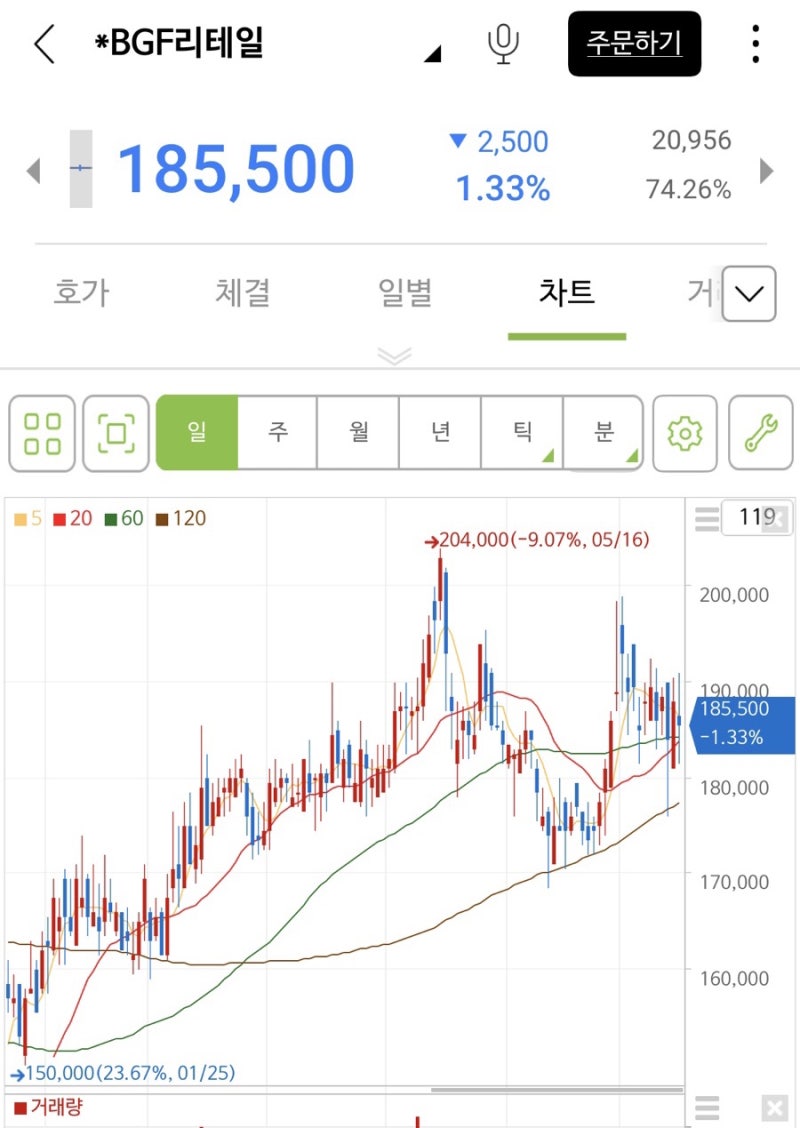
Task: Open the three-dot overflow menu
Action: (756, 44)
